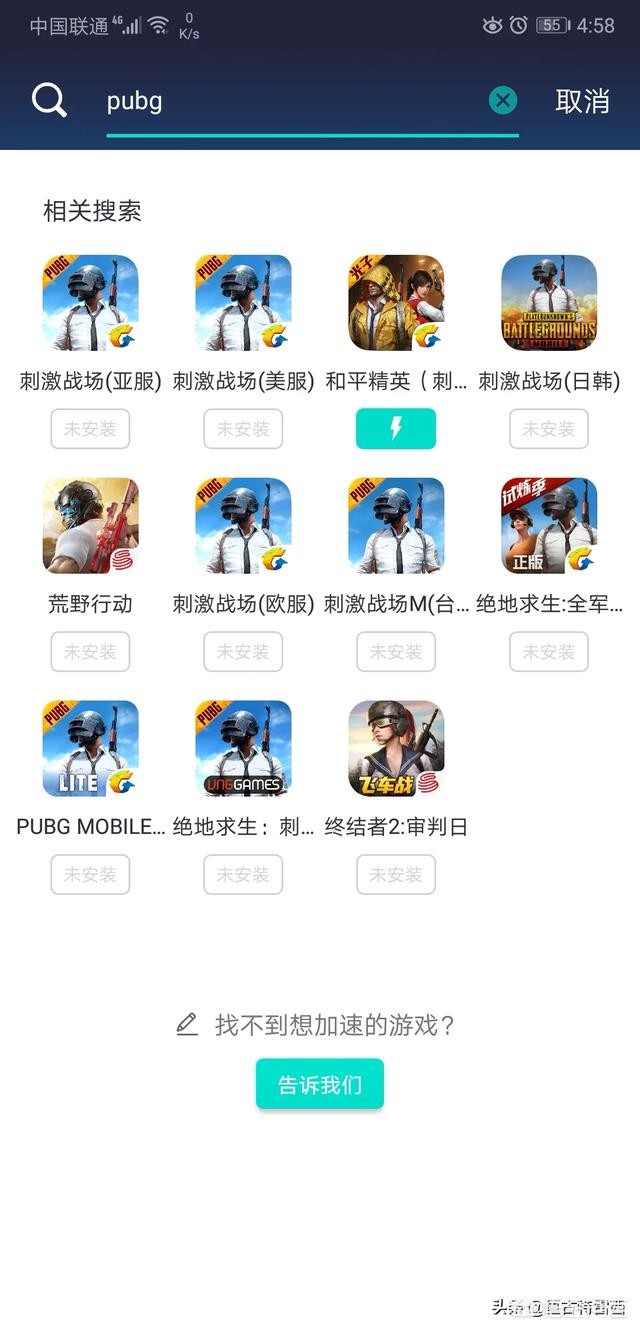Screen dimensions: 640x1330
Task: Choose the 终结者2:审判日 game
Action: 396,749
